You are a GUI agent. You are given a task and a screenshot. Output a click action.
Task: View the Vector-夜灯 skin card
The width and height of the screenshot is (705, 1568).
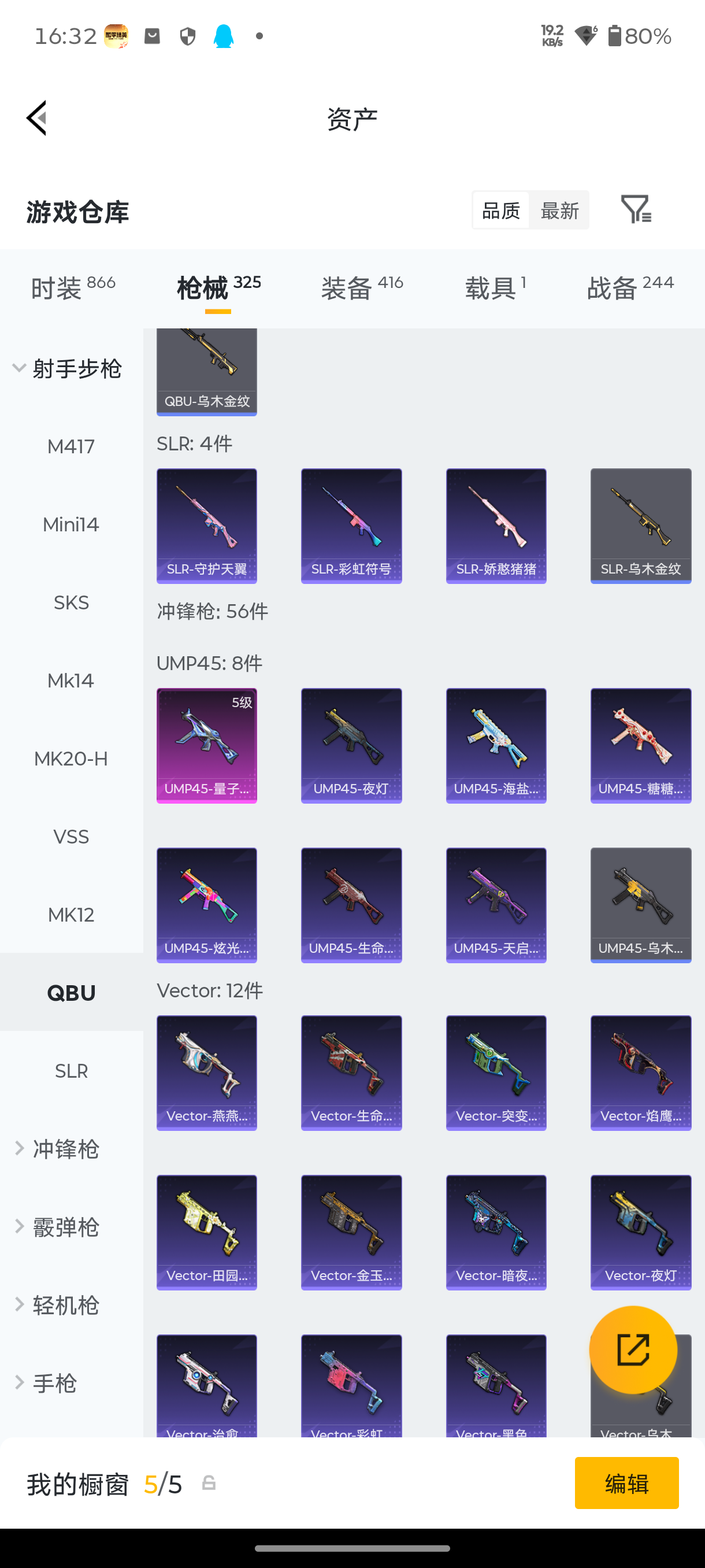[640, 1232]
